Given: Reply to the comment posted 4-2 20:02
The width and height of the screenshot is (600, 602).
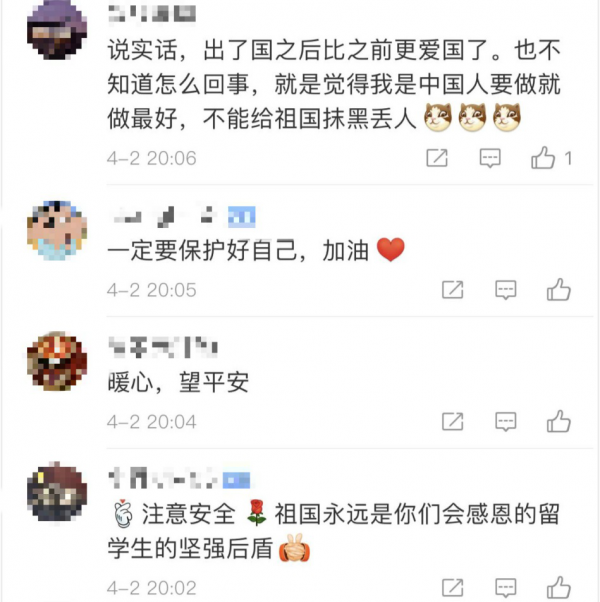Looking at the screenshot, I should tap(506, 586).
